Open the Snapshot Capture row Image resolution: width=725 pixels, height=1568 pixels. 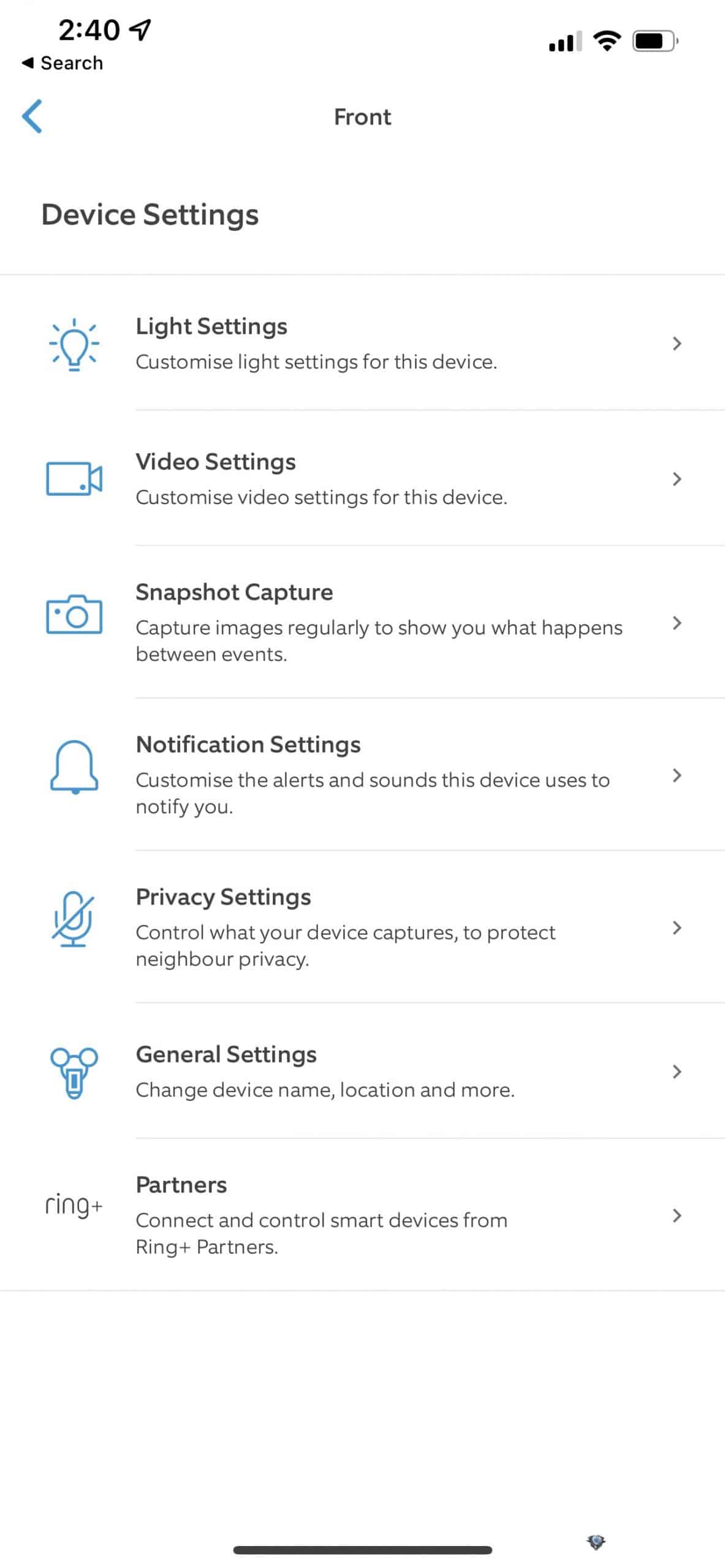tap(362, 622)
